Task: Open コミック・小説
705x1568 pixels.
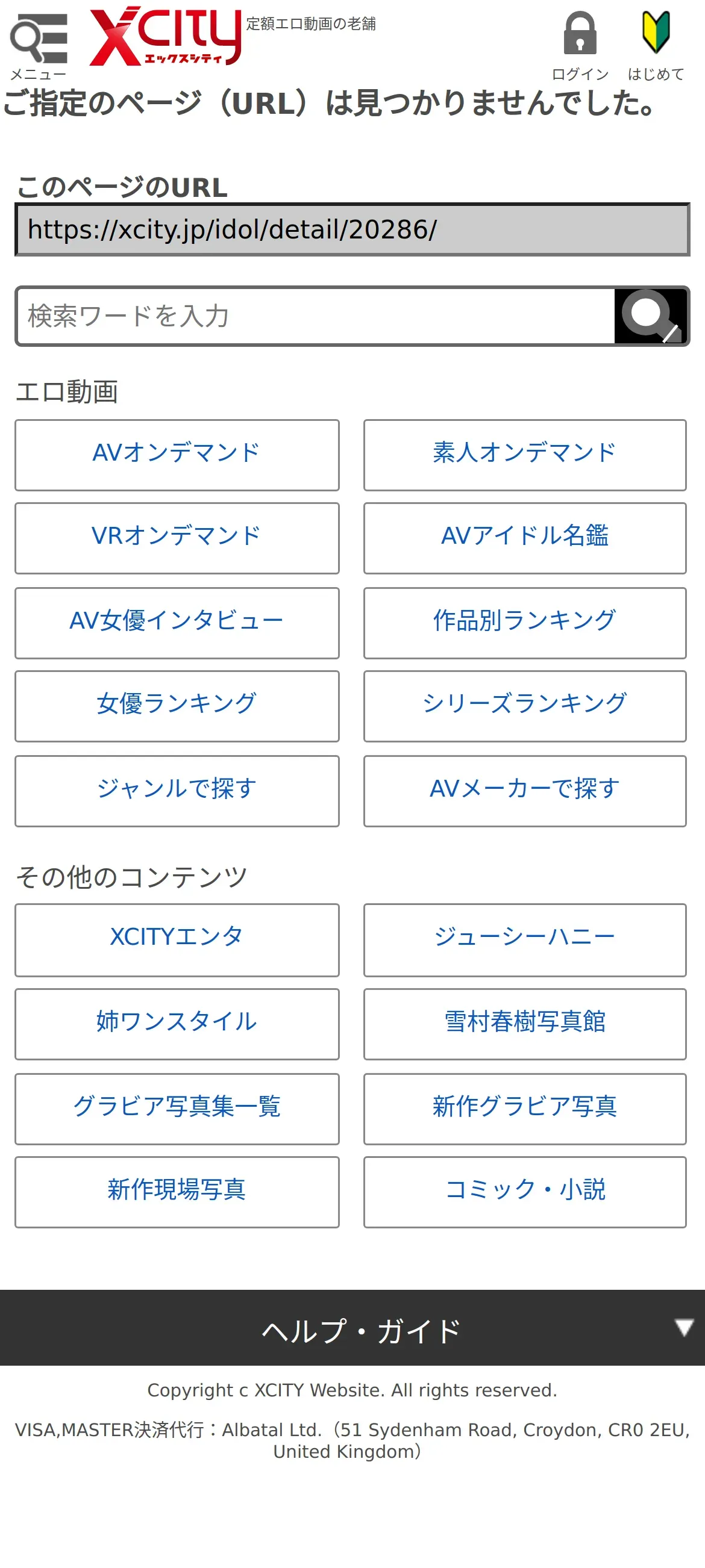Action: pos(525,1192)
